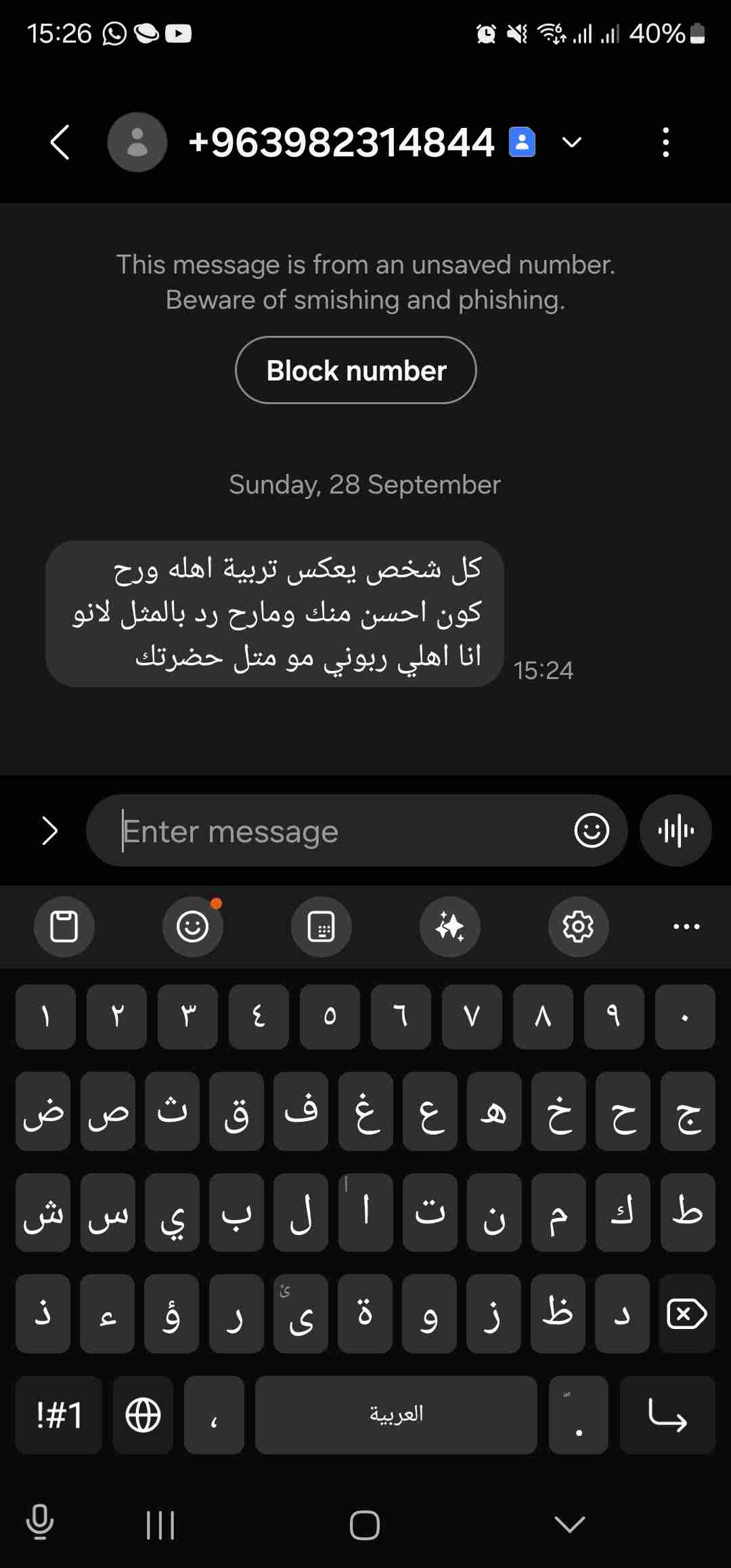Open the keyboard emoji and stickers panel

click(x=193, y=926)
